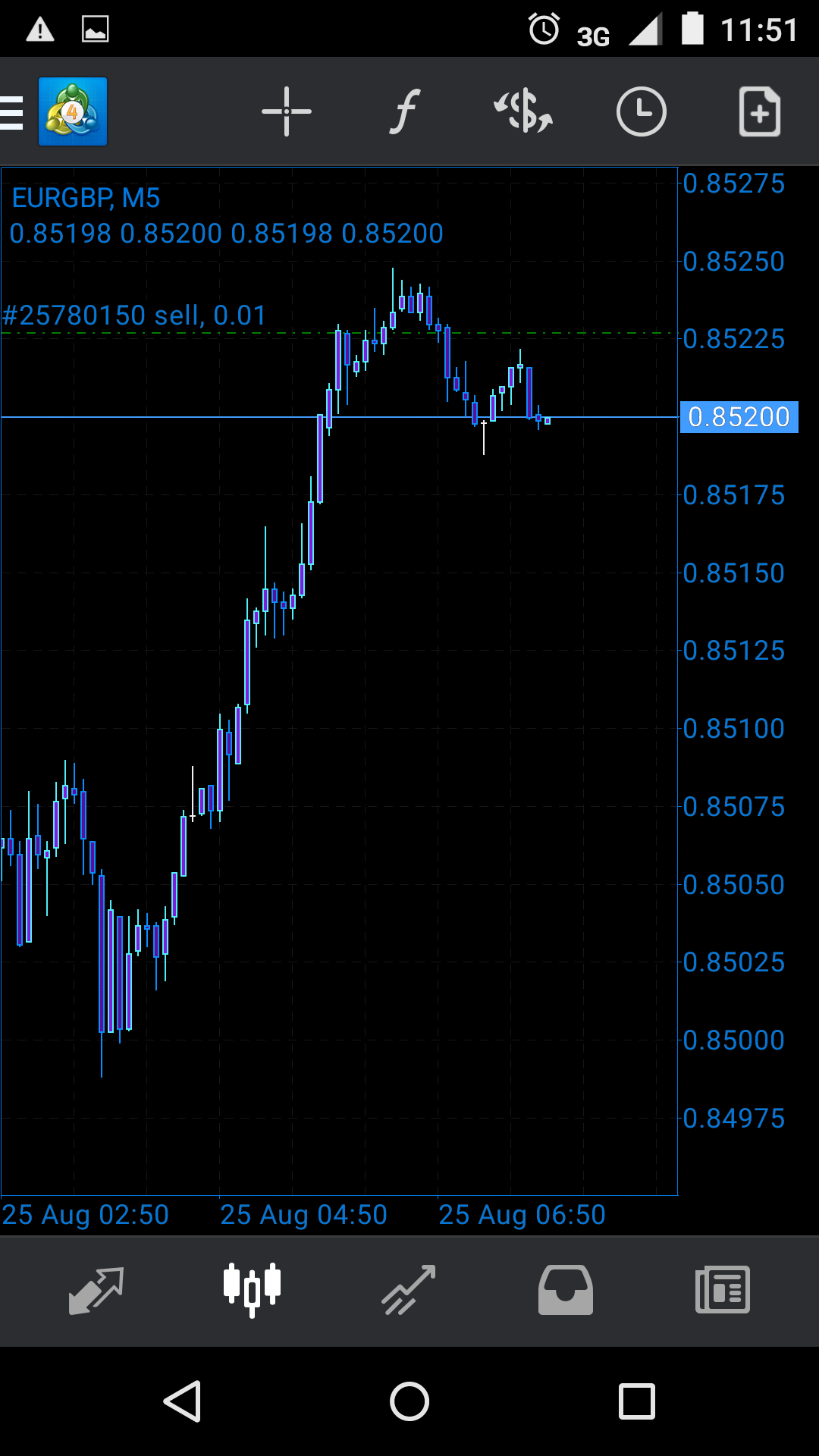Go to the History inbox tab

[x=566, y=1291]
